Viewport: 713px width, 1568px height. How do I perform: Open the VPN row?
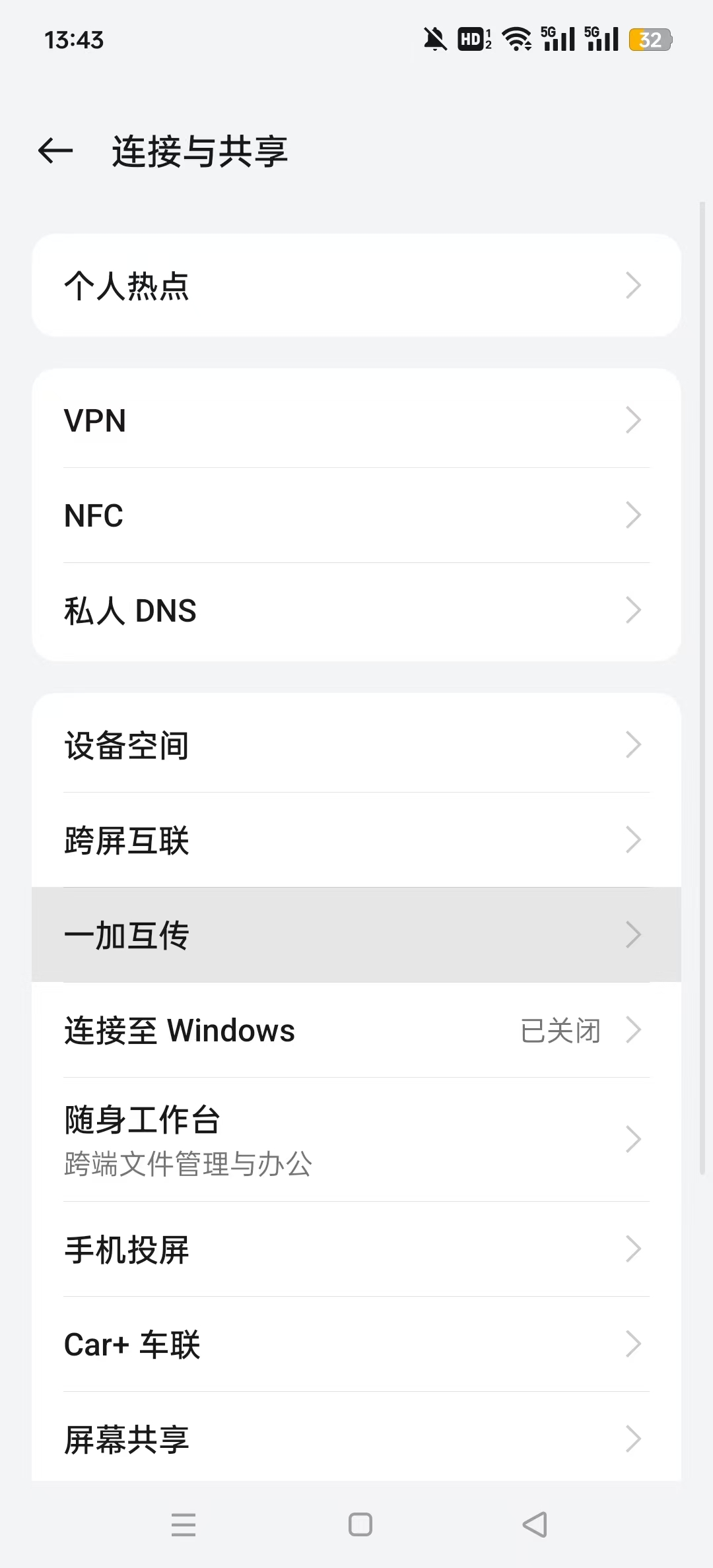[356, 420]
